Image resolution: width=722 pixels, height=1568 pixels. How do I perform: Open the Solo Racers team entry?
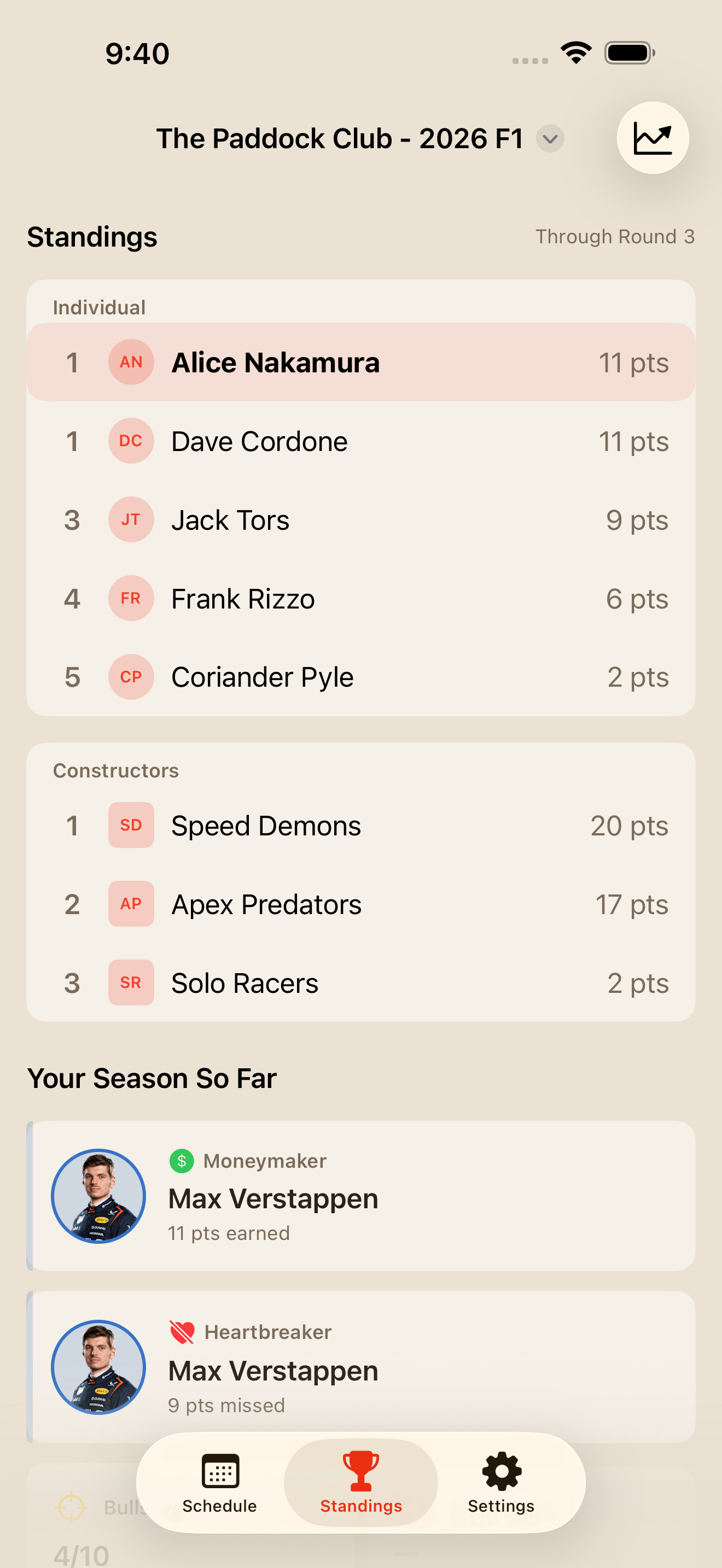pyautogui.click(x=361, y=982)
